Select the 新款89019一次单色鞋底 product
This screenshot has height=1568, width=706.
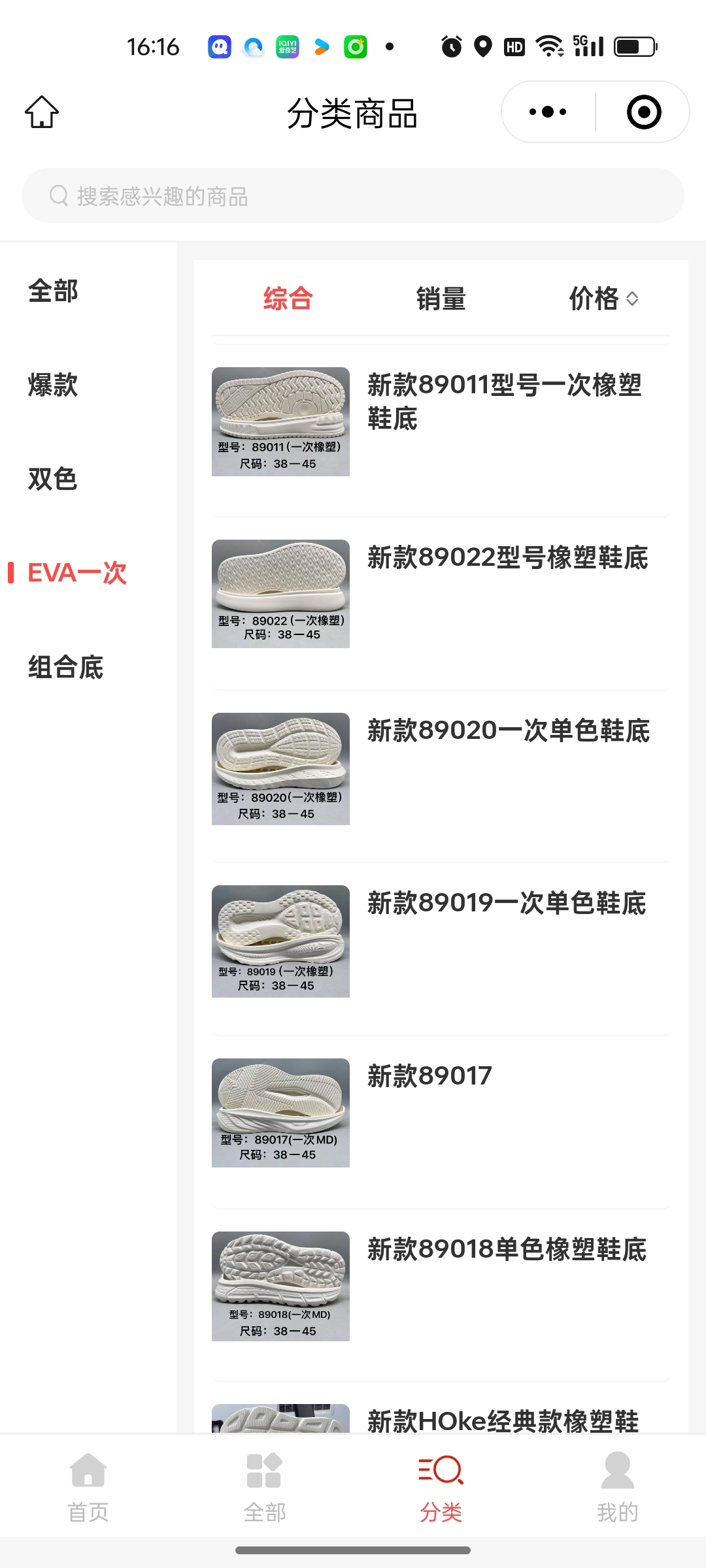point(506,904)
